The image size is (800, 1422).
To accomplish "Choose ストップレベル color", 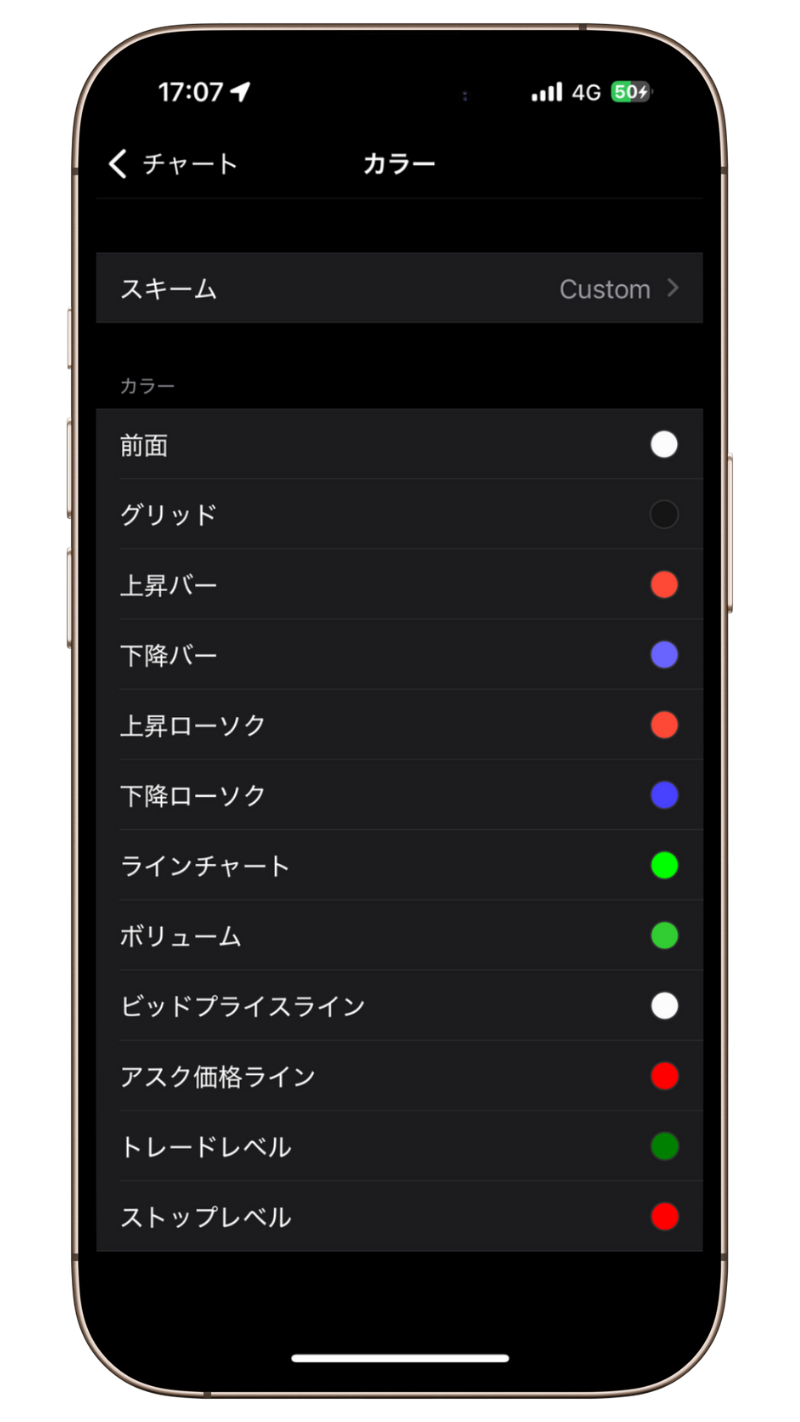I will tap(399, 1217).
